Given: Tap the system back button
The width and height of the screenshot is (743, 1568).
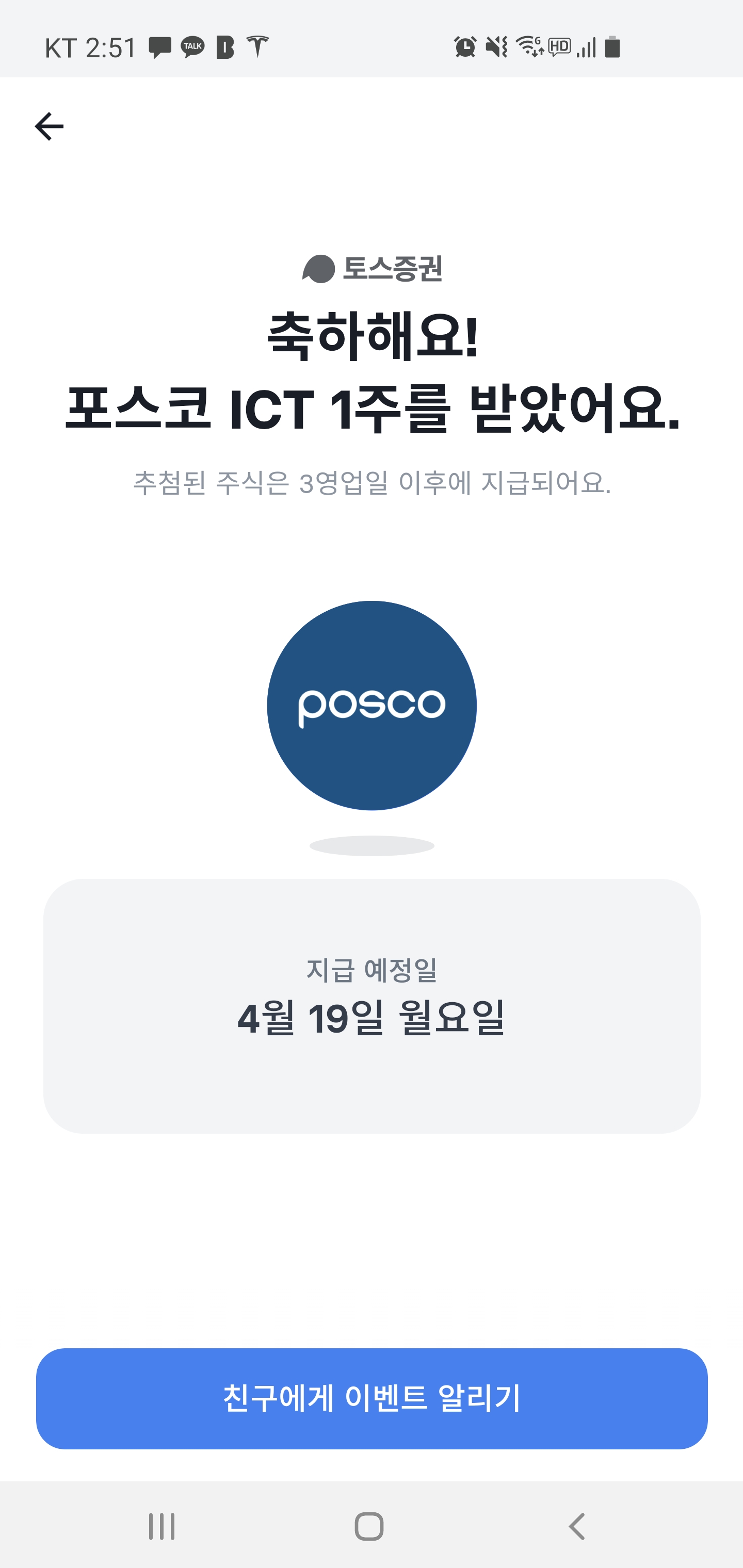Looking at the screenshot, I should pos(577,1527).
